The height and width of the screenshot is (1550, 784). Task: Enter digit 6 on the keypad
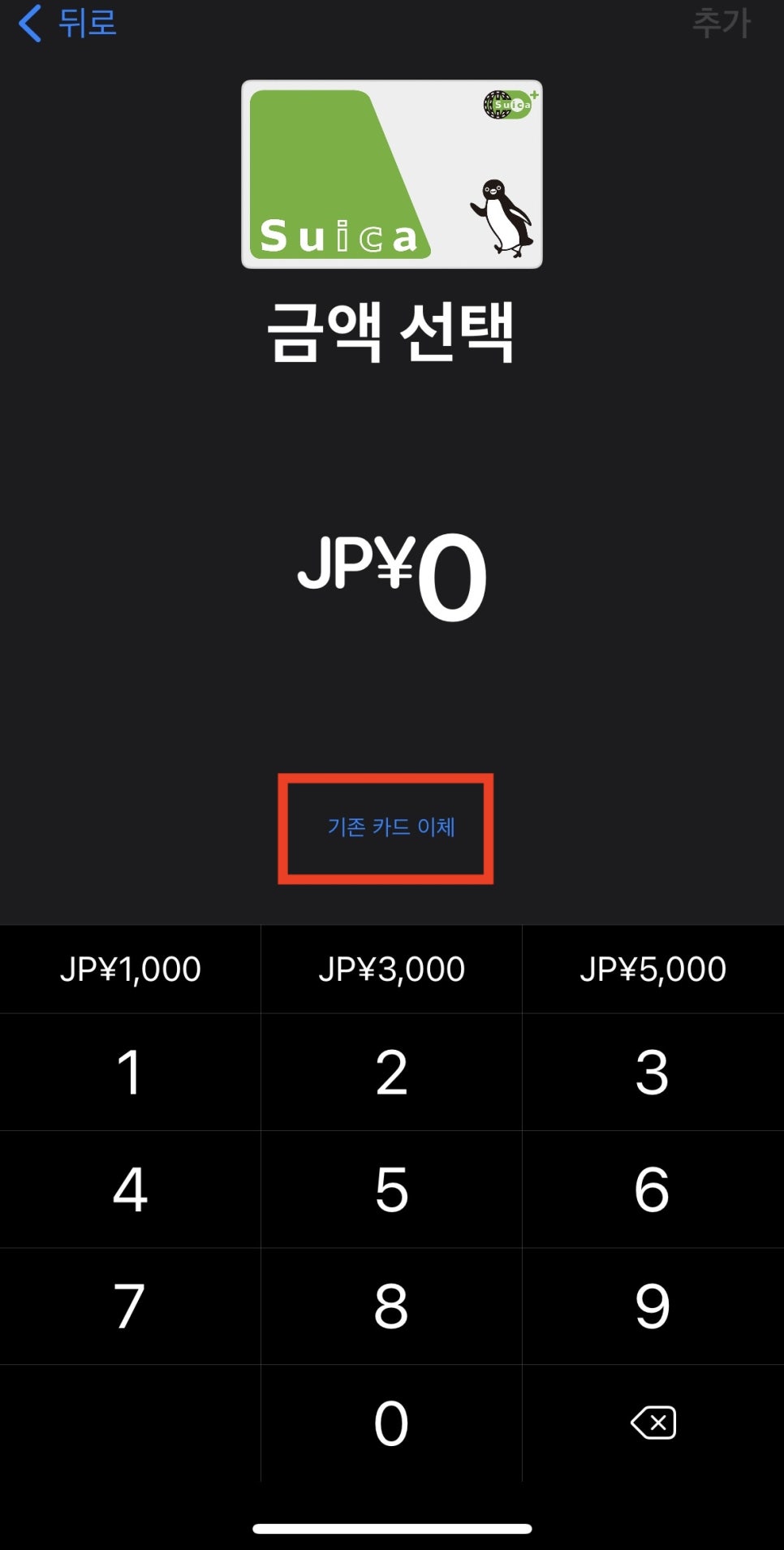click(x=653, y=1189)
